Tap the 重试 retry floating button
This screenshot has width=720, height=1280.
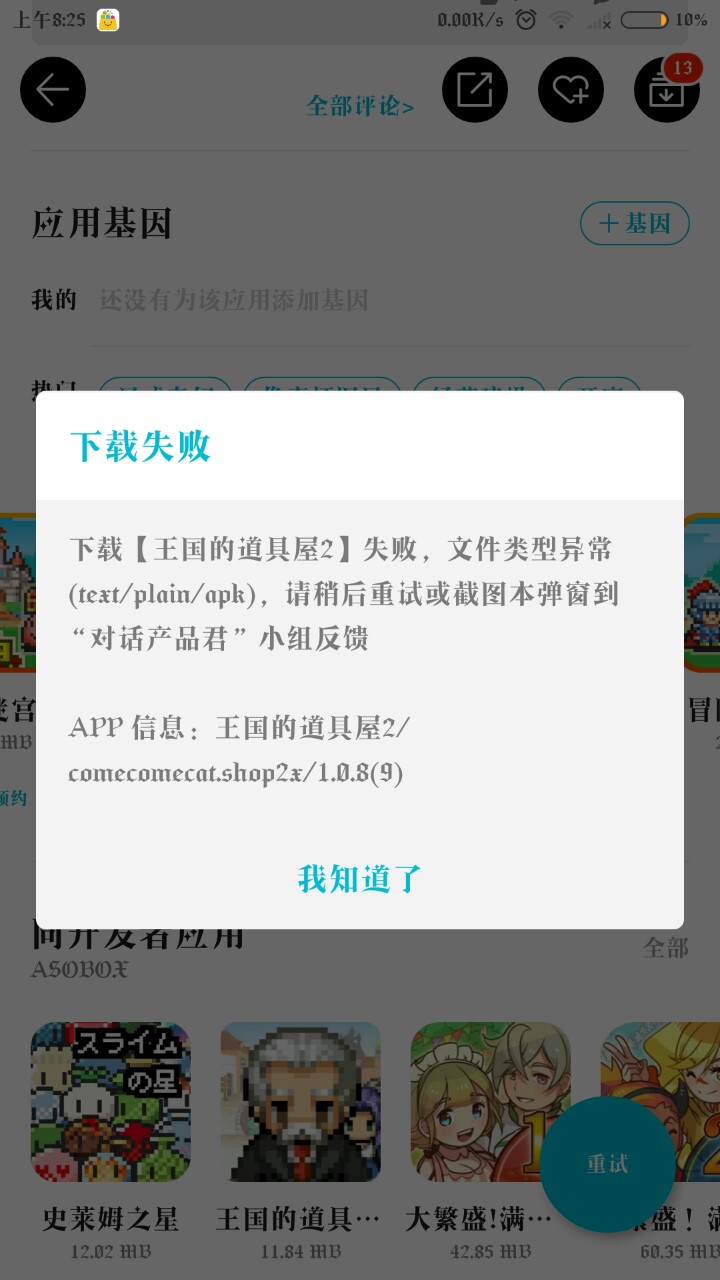tap(607, 1164)
